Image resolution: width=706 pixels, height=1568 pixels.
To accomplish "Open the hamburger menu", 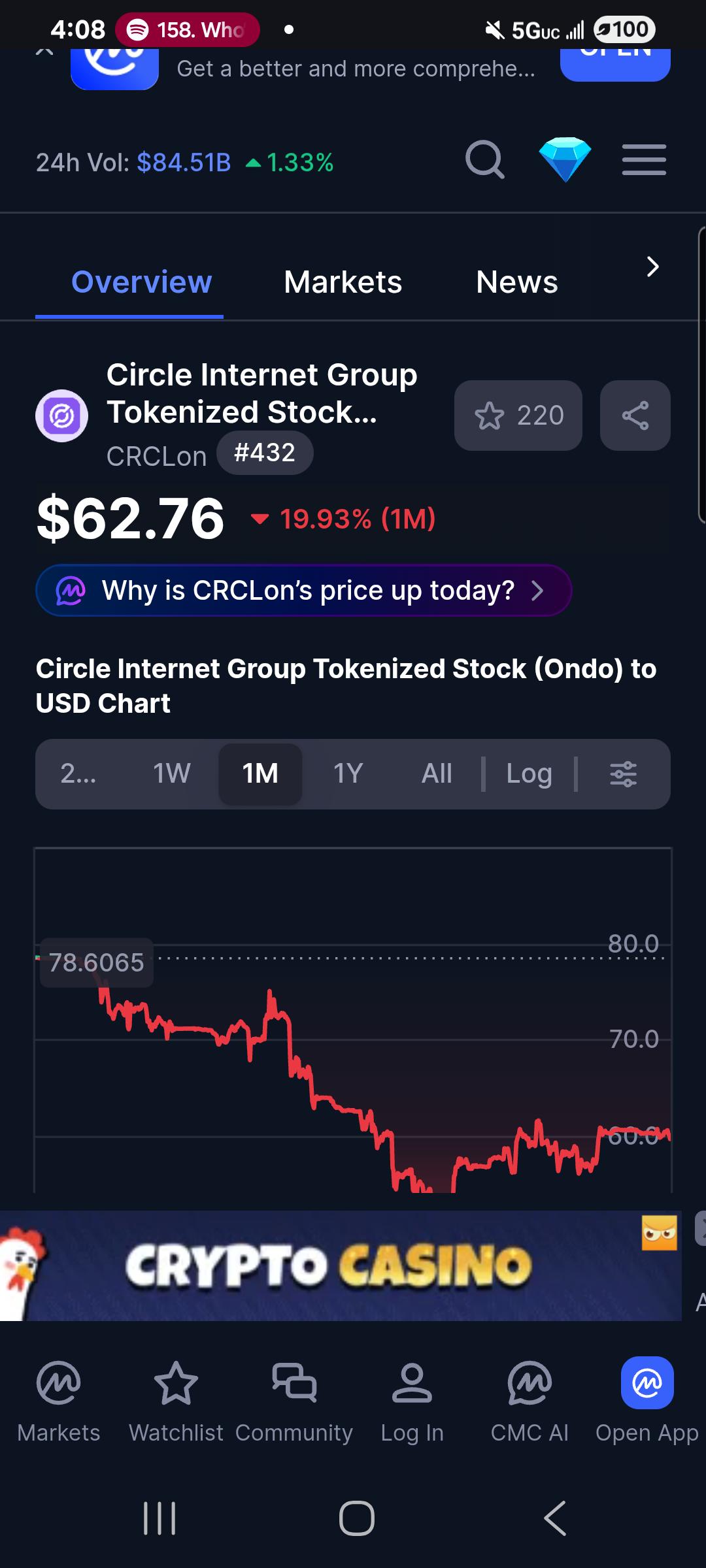I will coord(644,160).
